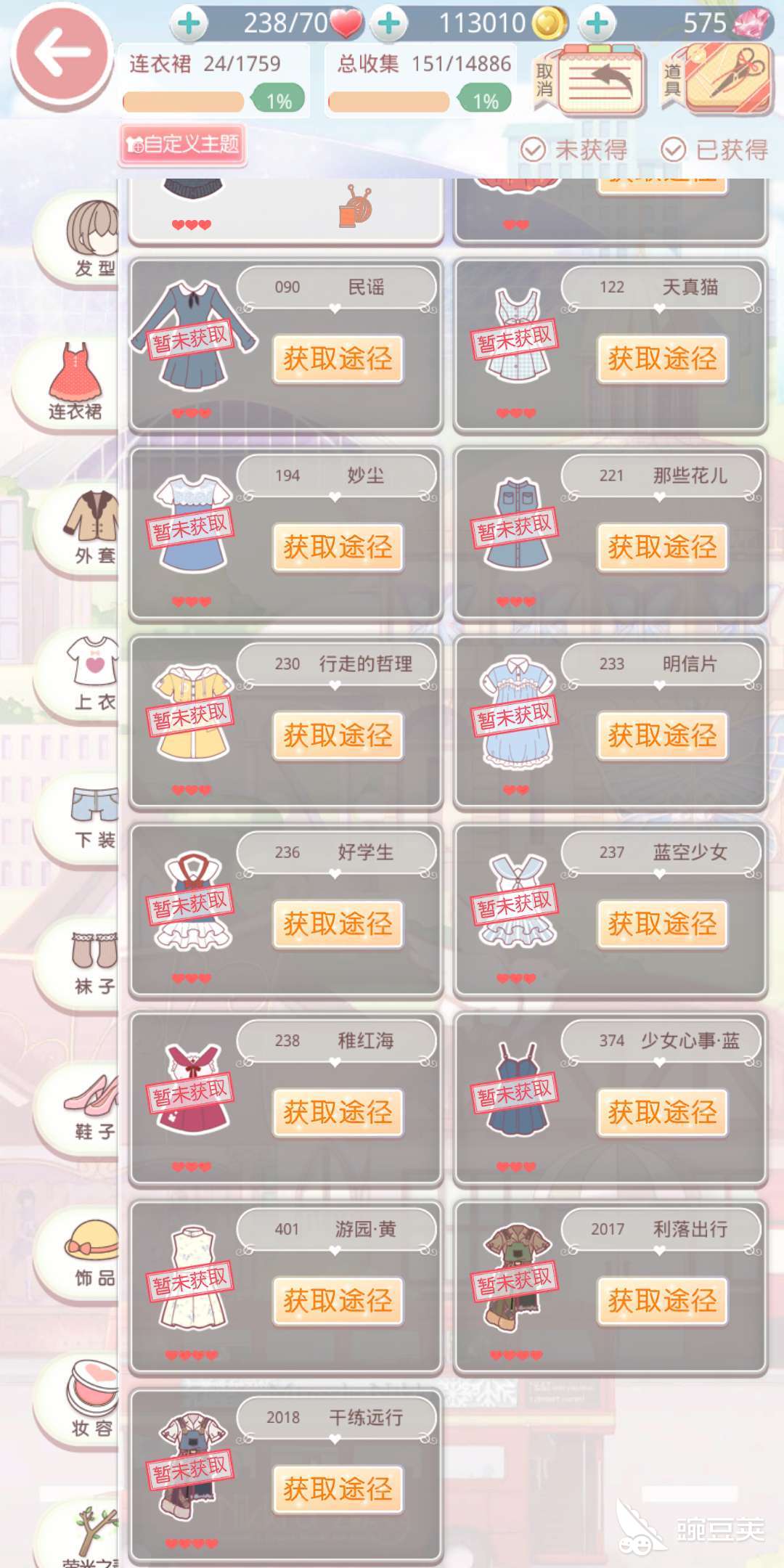This screenshot has height=1568, width=784.
Task: Tap 获取途径 for dress 122 天真猫
Action: tap(663, 359)
